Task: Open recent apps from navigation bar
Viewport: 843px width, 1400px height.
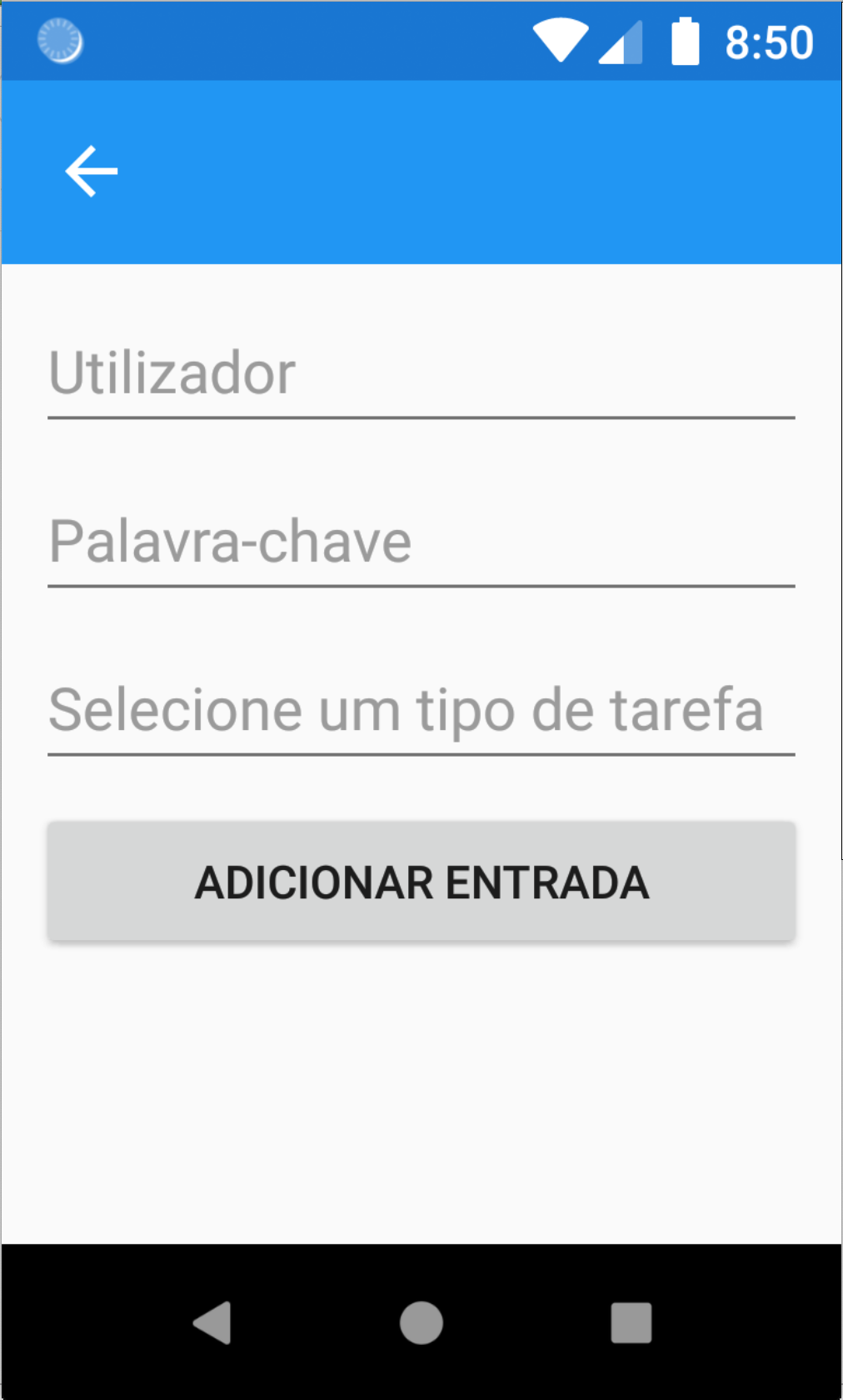Action: (x=631, y=1322)
